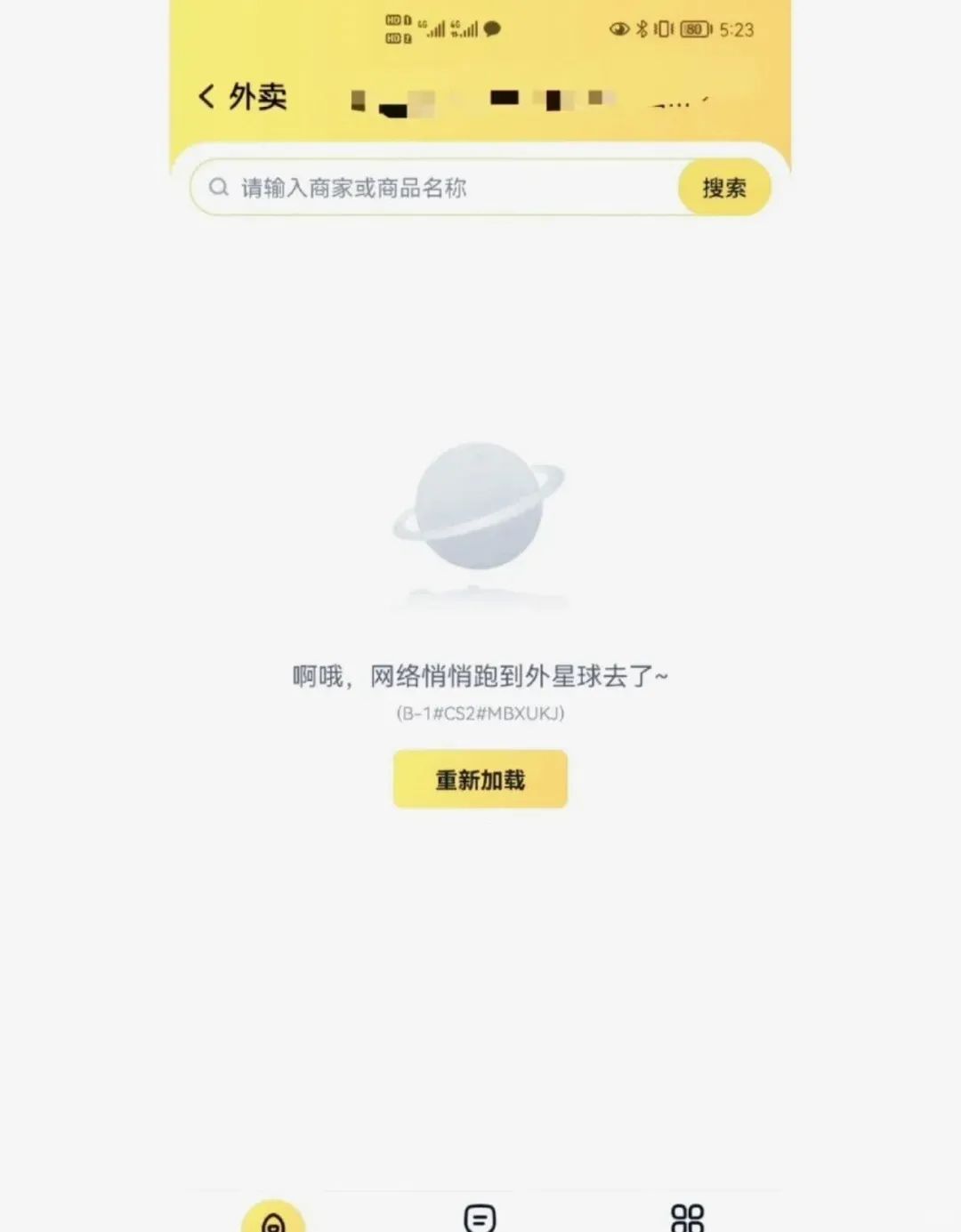The image size is (961, 1232).
Task: Reload the page with 重新加载
Action: pyautogui.click(x=480, y=779)
